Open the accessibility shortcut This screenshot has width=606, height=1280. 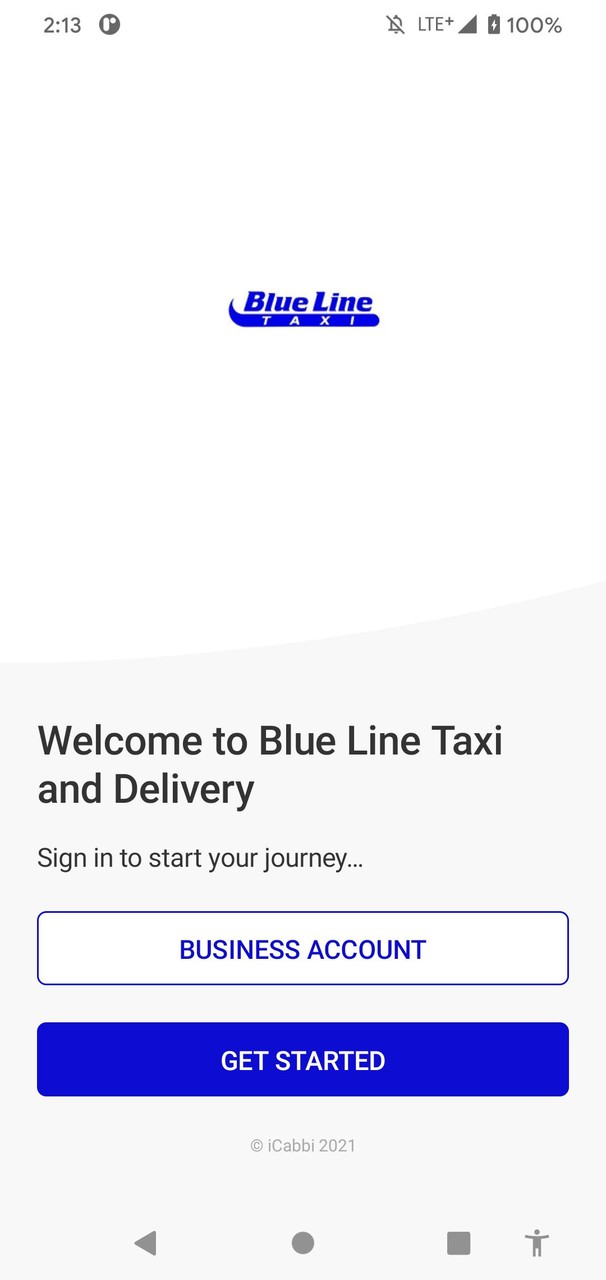point(537,1243)
